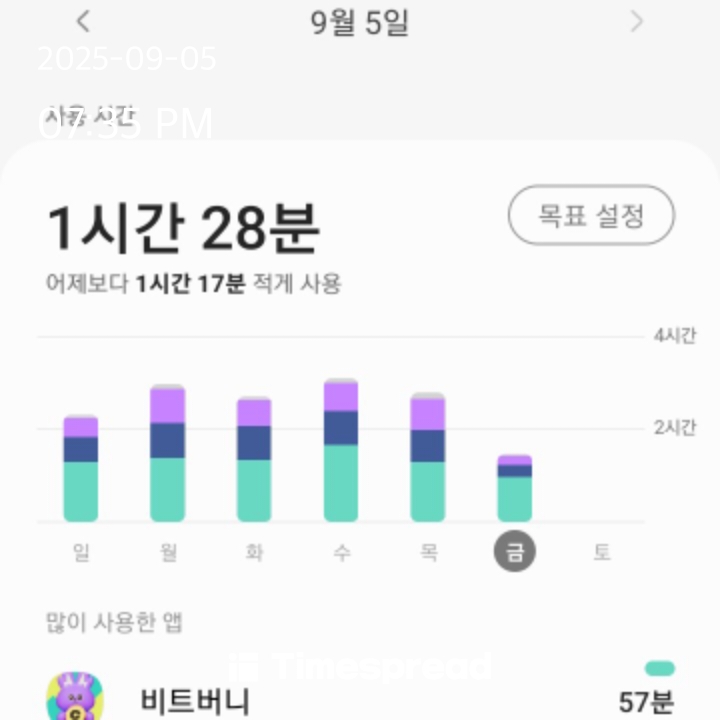Select the 월 (Monday) bar

point(168,455)
